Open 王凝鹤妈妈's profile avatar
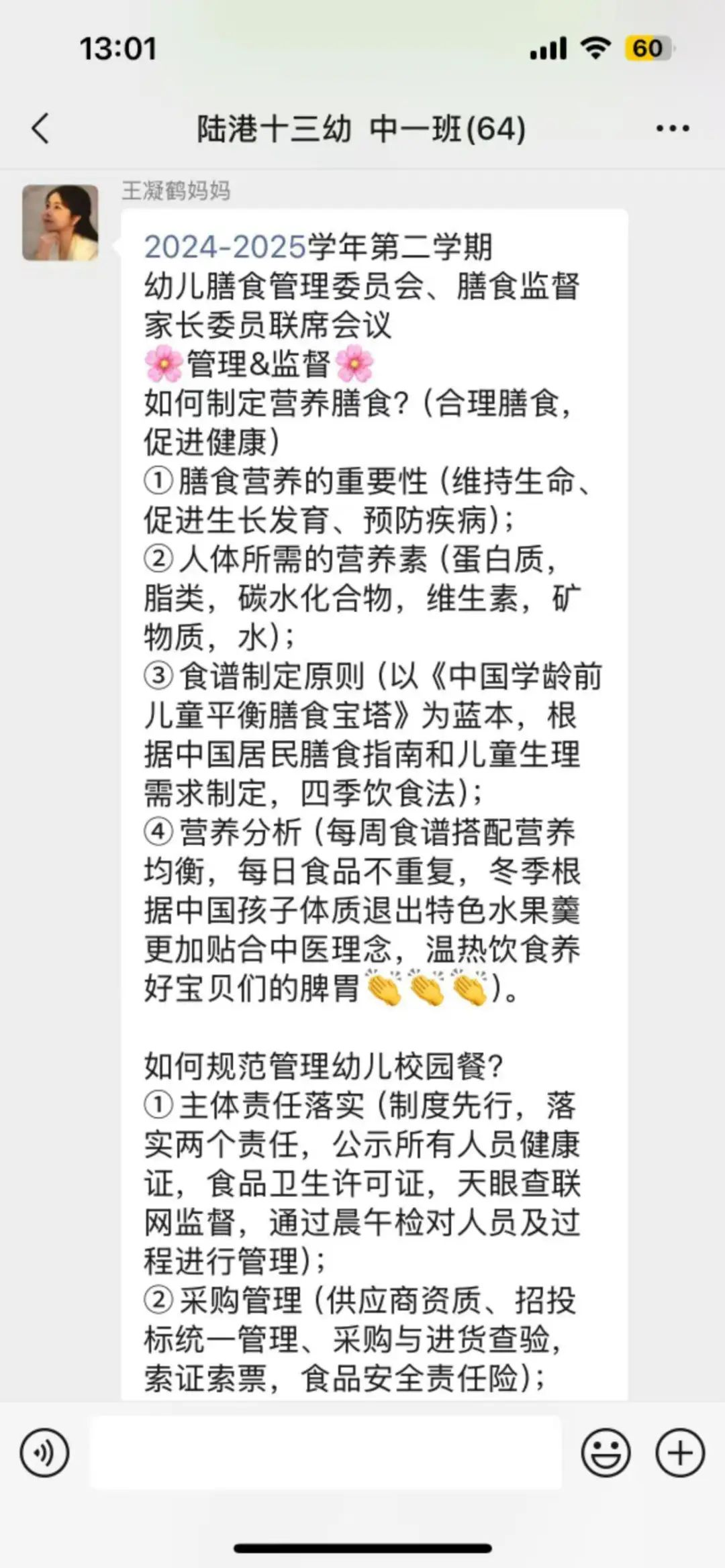725x1568 pixels. click(60, 223)
